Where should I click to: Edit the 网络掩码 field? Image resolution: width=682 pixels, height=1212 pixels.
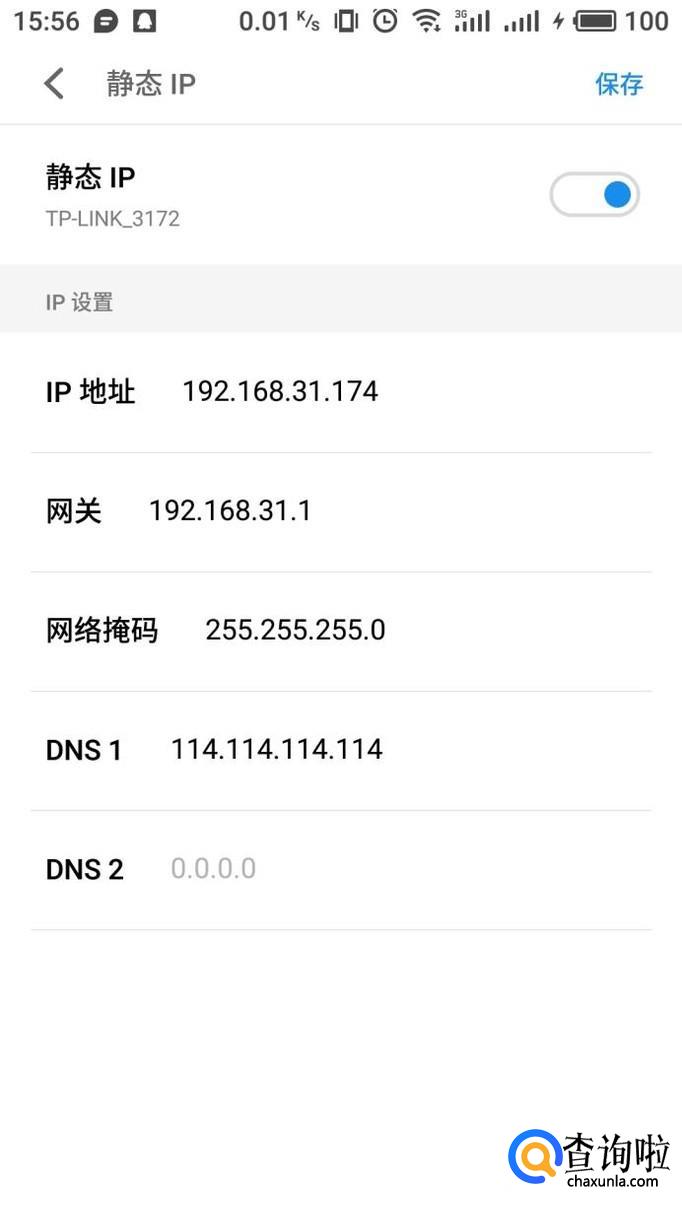295,630
